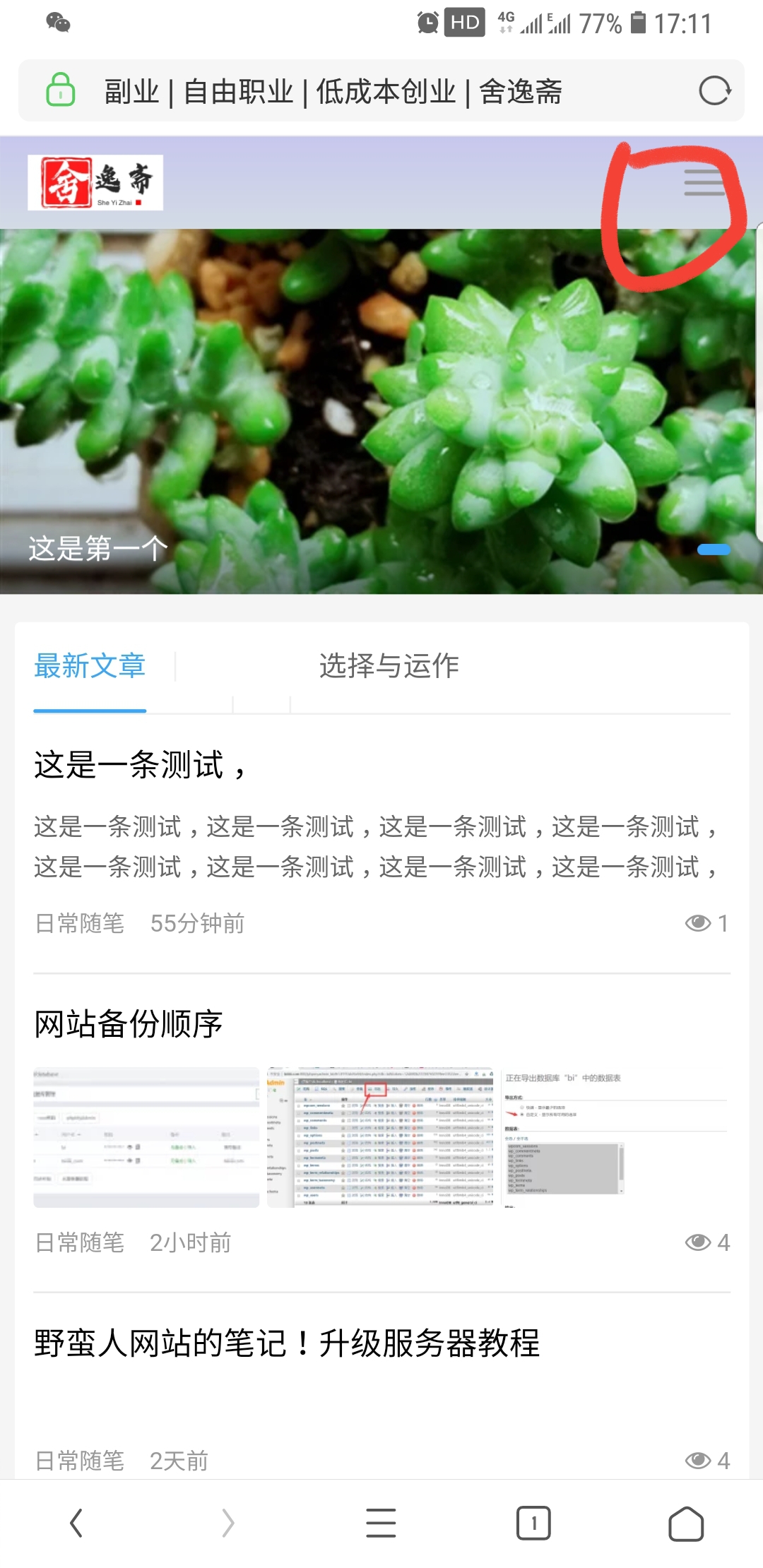Open the succulent banner titled 这是第一个

coord(381,411)
